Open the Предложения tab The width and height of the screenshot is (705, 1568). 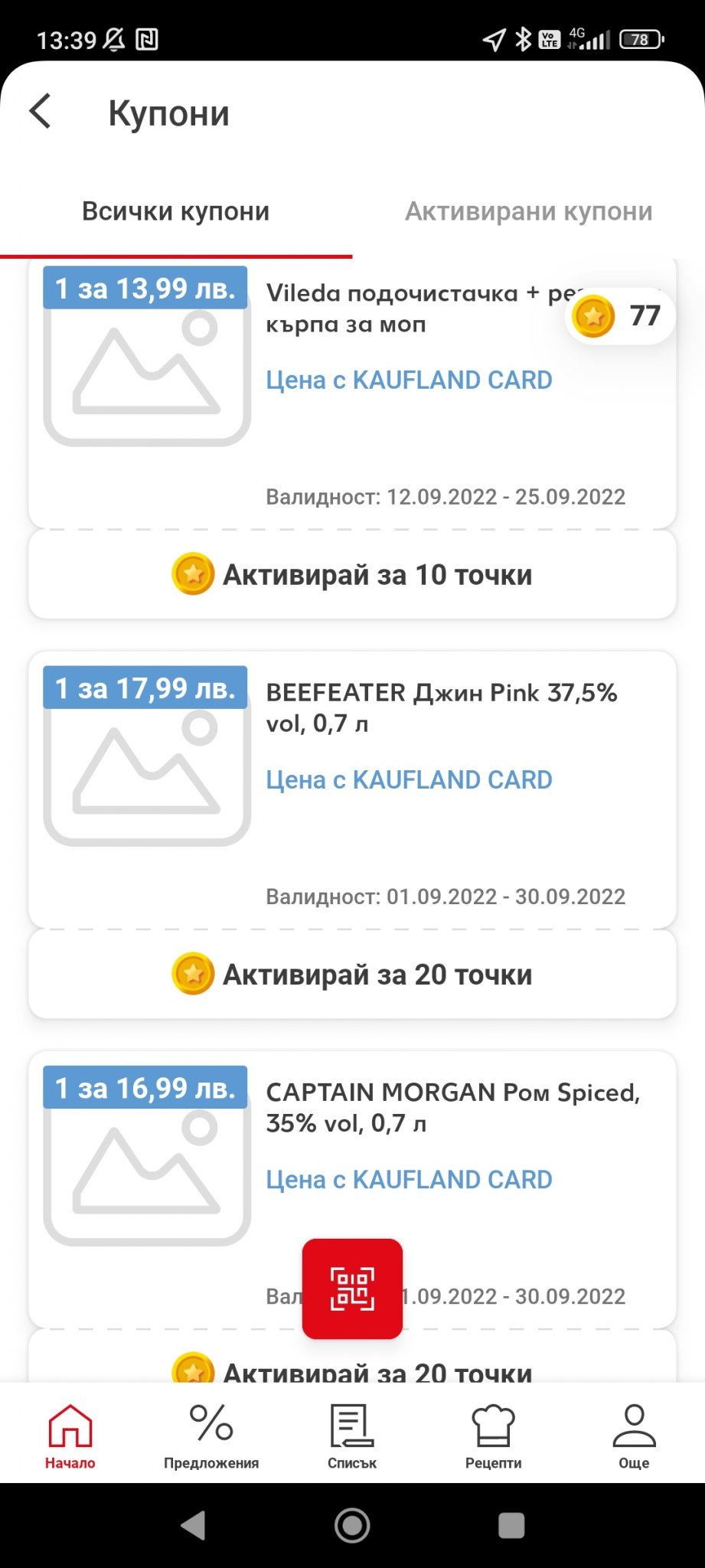[211, 1437]
